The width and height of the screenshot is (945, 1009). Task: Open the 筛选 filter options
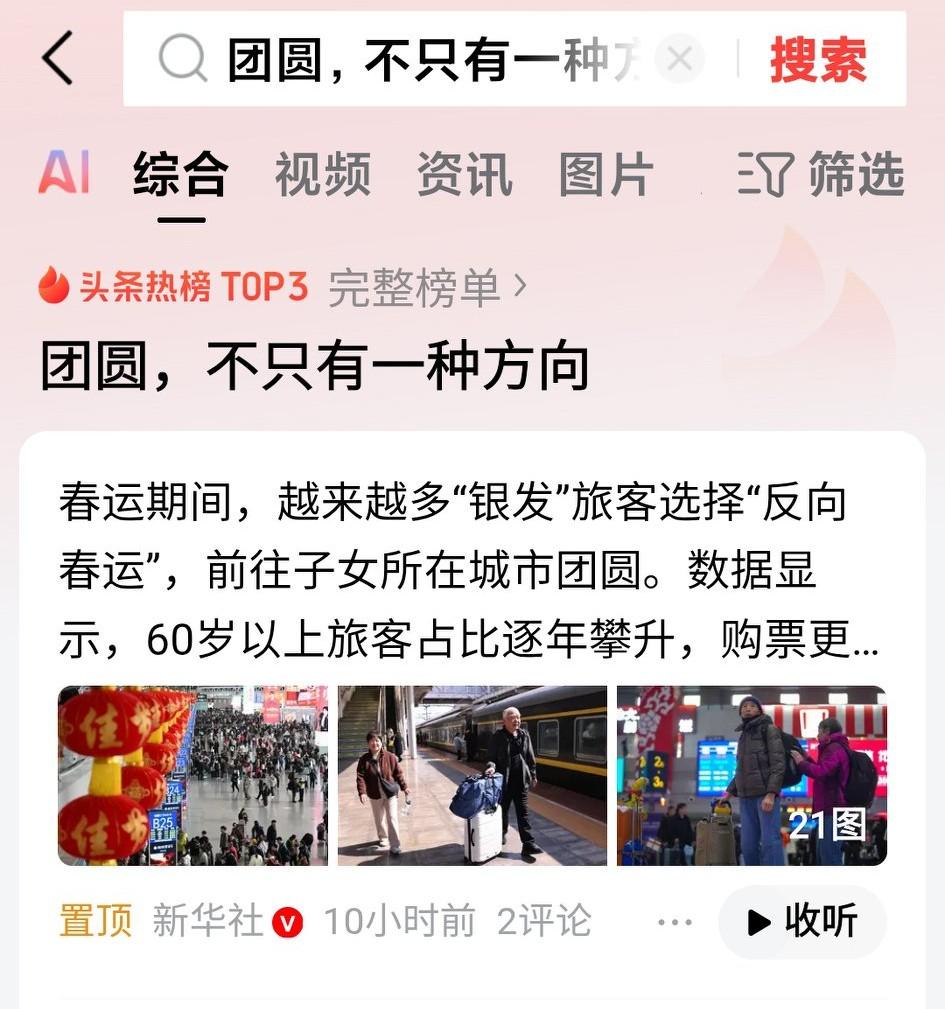pyautogui.click(x=830, y=175)
